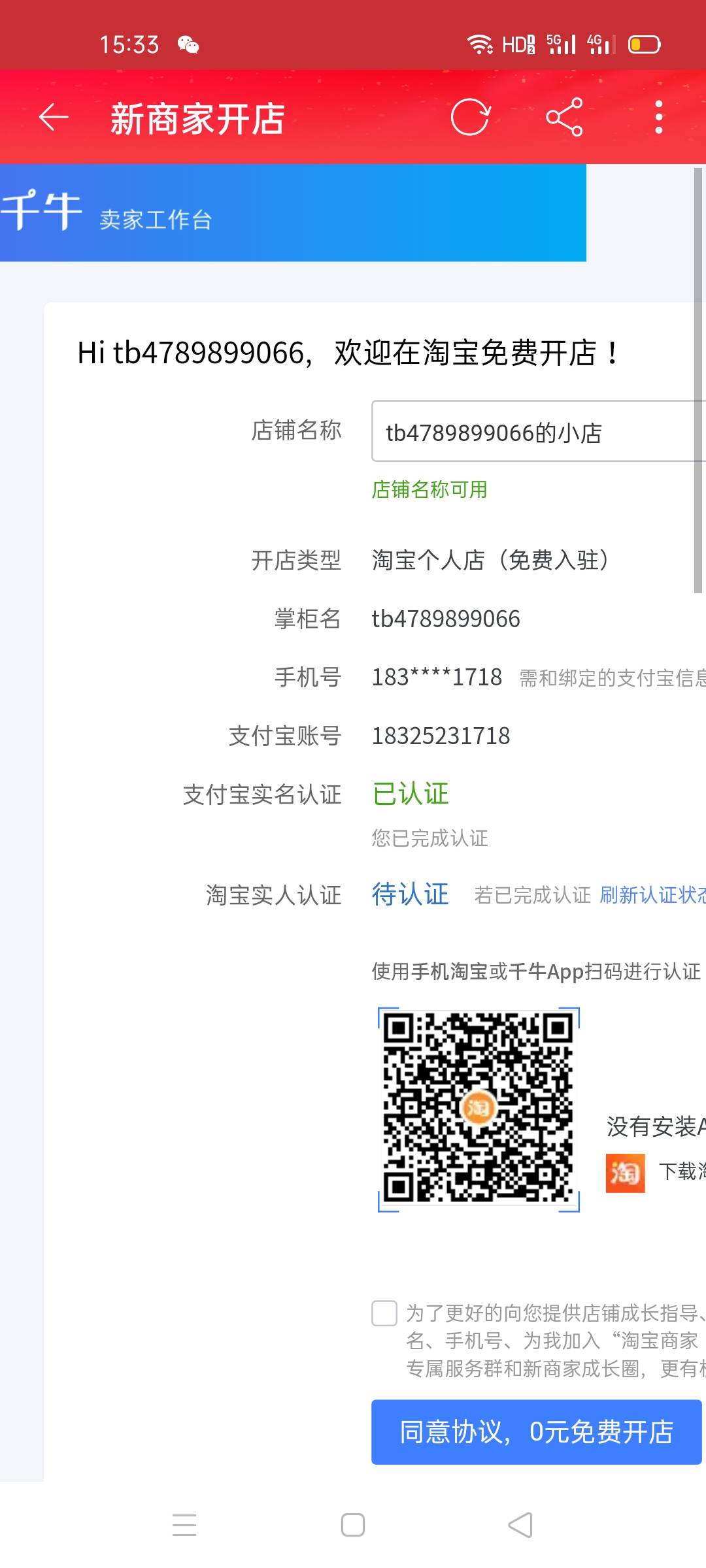Tap 同意协议,0元免费开店 button
This screenshot has width=706, height=1568.
point(536,1432)
